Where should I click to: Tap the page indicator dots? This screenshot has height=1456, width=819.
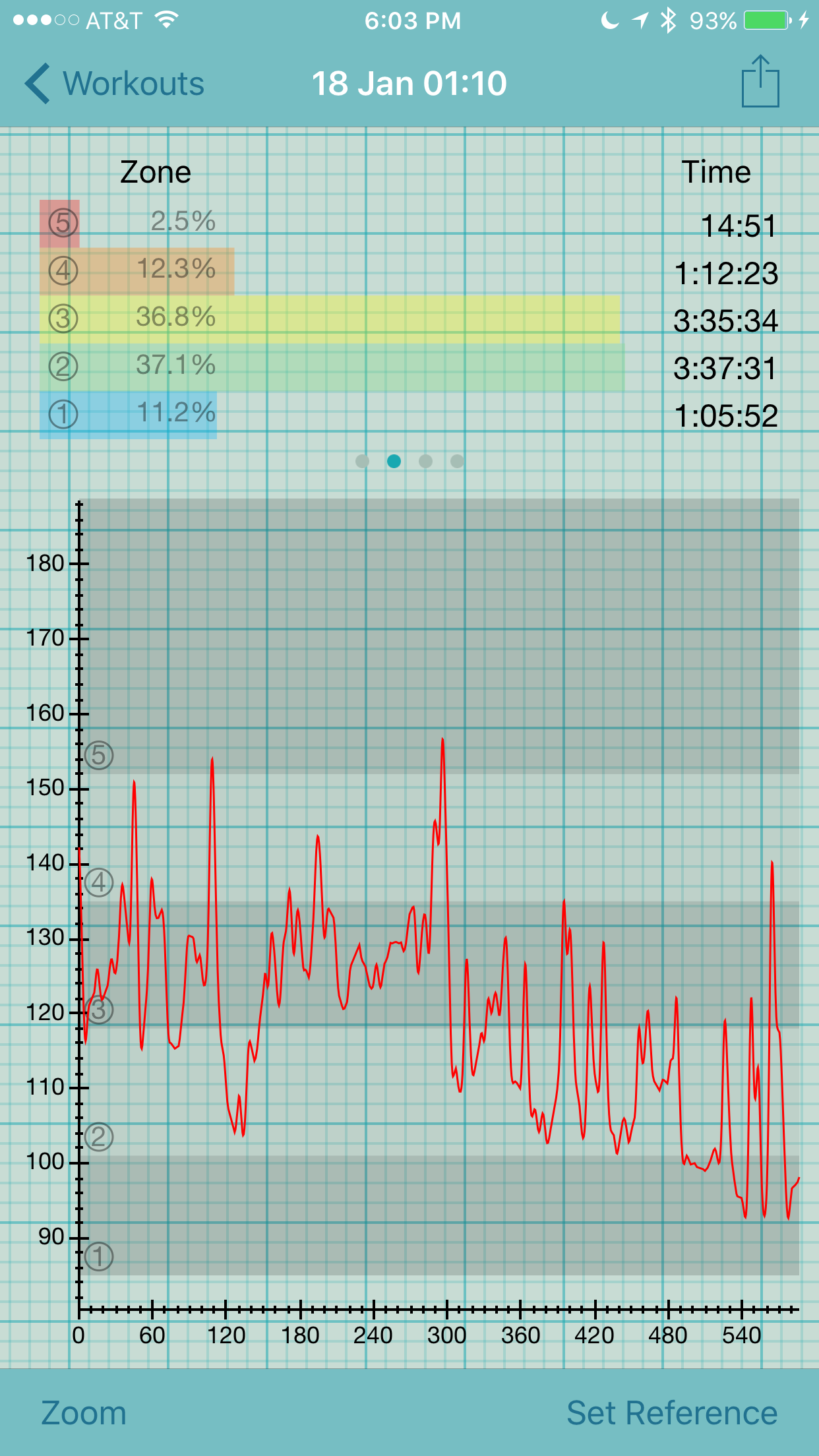(x=409, y=461)
